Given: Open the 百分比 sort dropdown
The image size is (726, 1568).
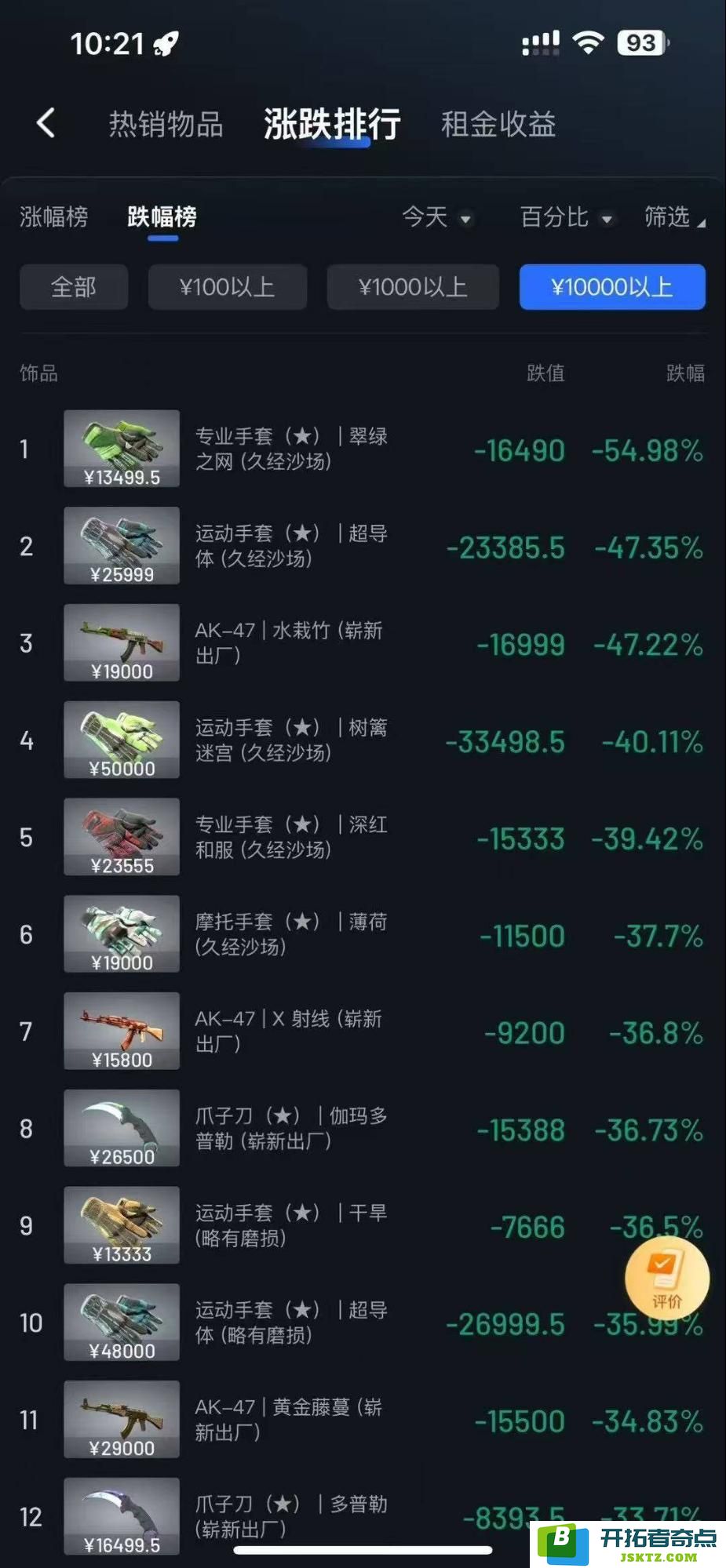Looking at the screenshot, I should point(565,217).
